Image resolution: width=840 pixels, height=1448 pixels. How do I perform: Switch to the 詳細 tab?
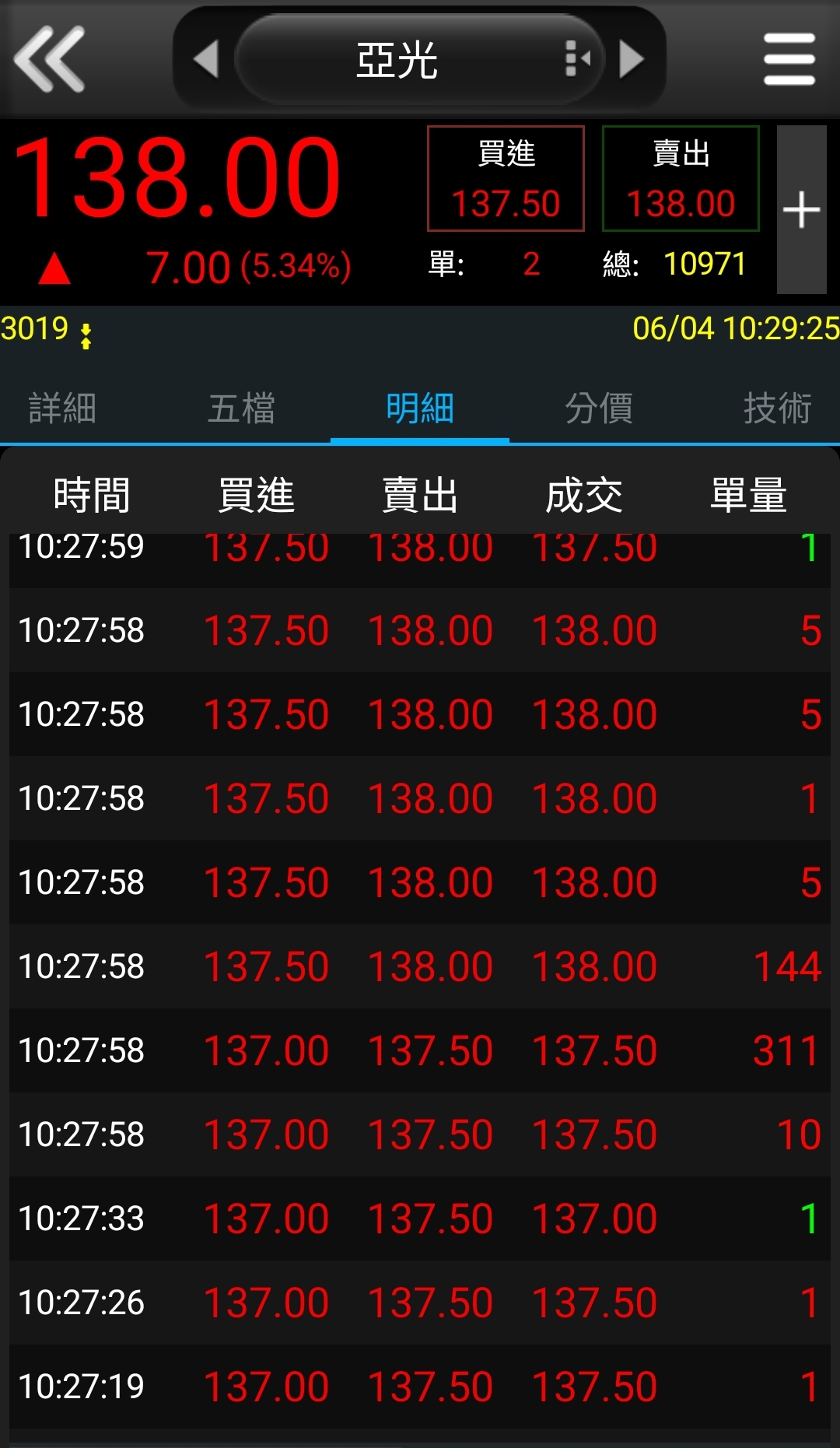coord(62,408)
